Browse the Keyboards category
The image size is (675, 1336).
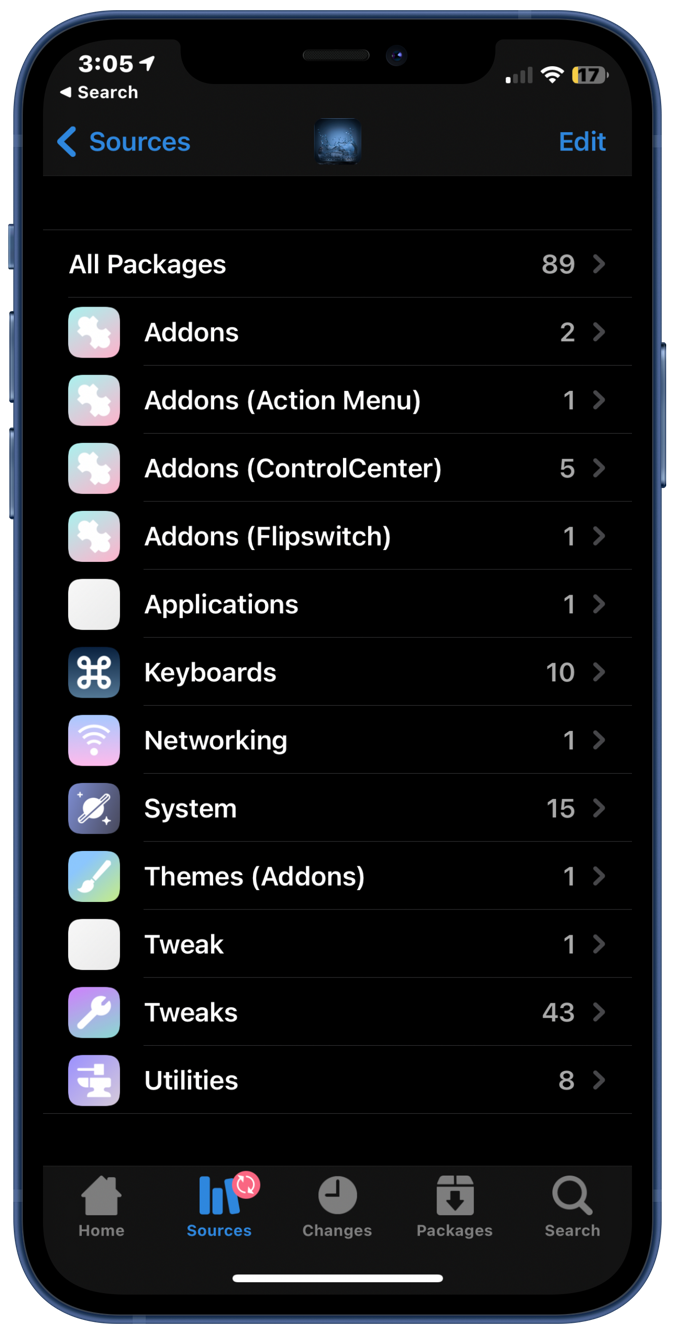[337, 672]
